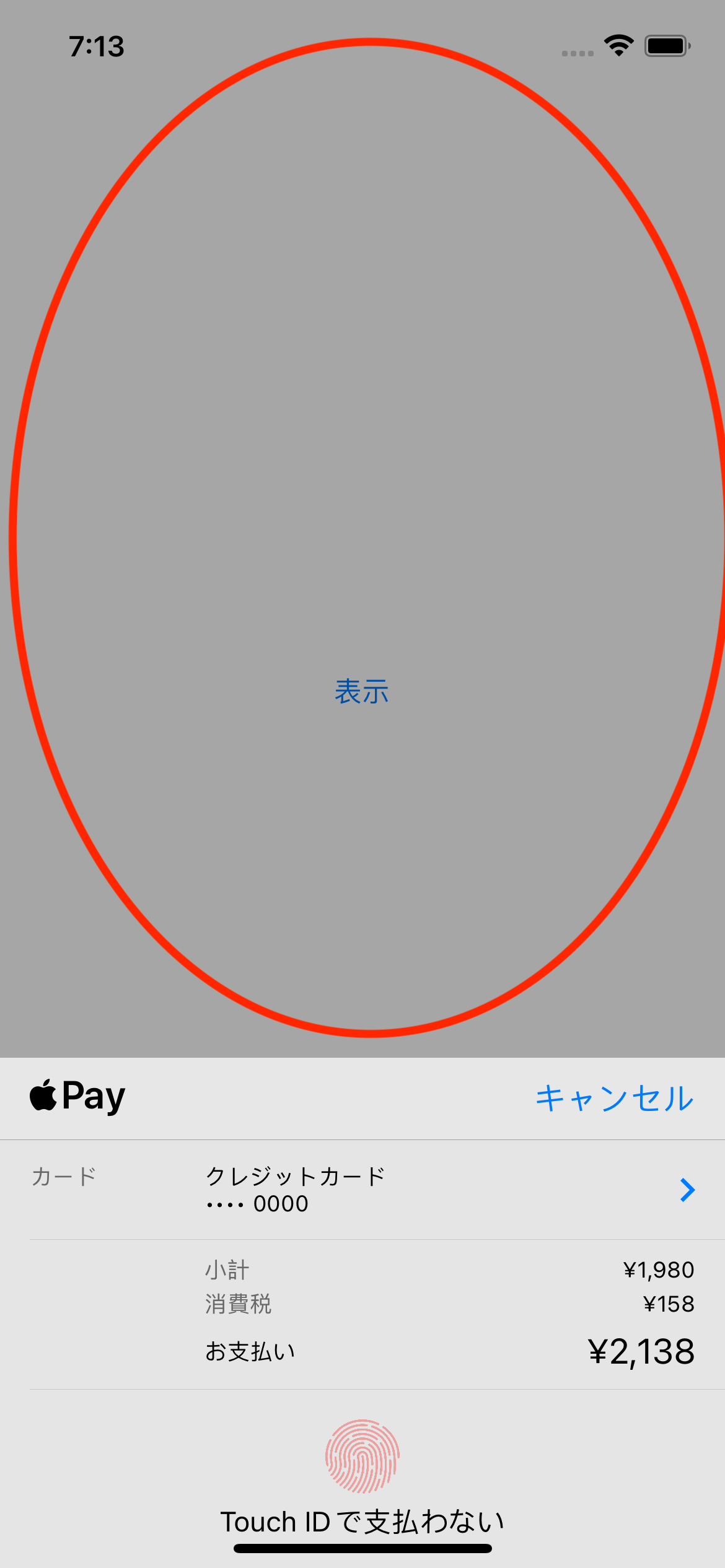The image size is (725, 1568).
Task: Tap the Wi-Fi icon in the status bar
Action: click(618, 45)
